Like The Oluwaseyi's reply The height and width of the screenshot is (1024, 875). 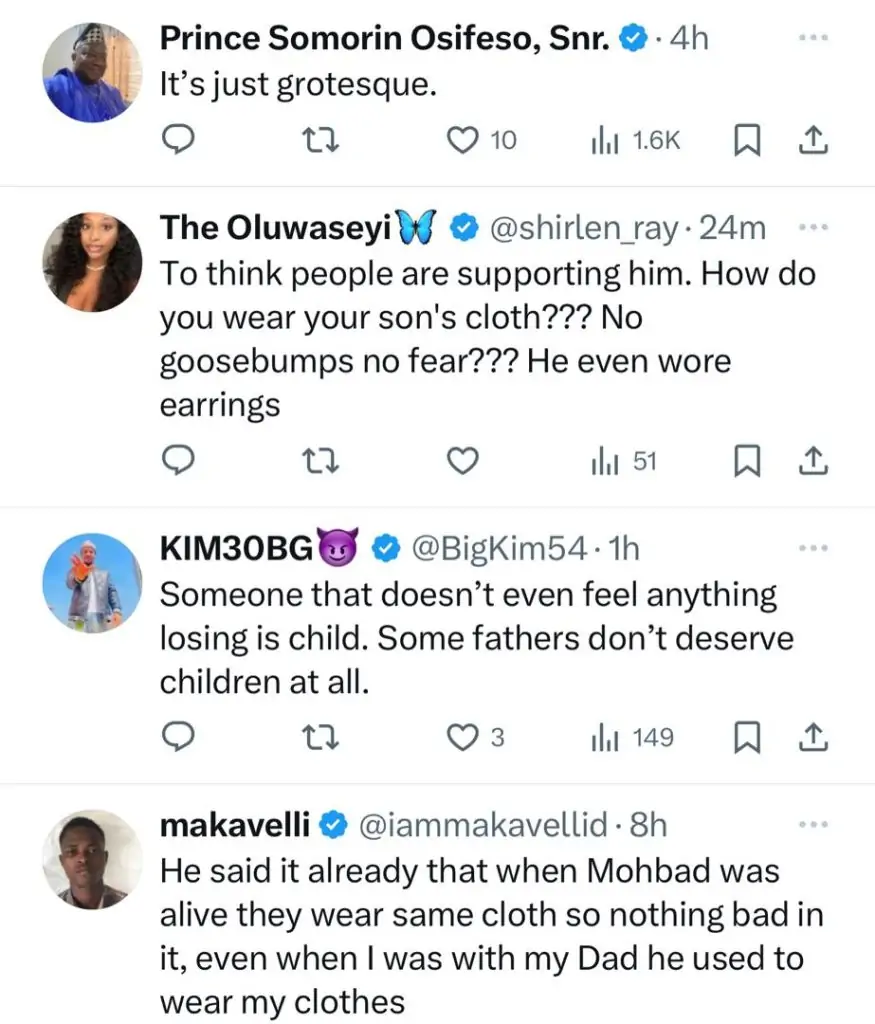pyautogui.click(x=462, y=461)
